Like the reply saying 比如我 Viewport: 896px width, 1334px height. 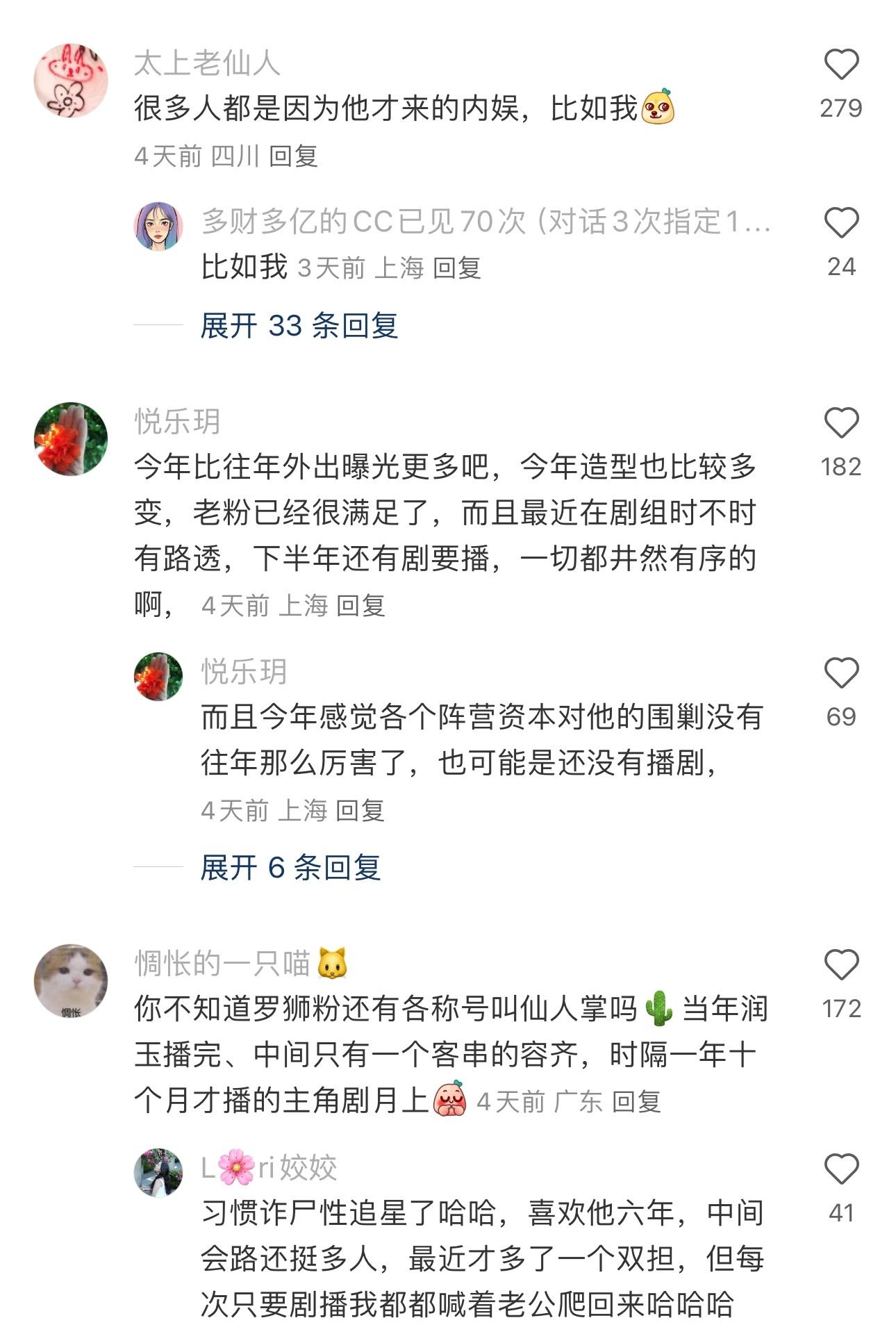(841, 223)
